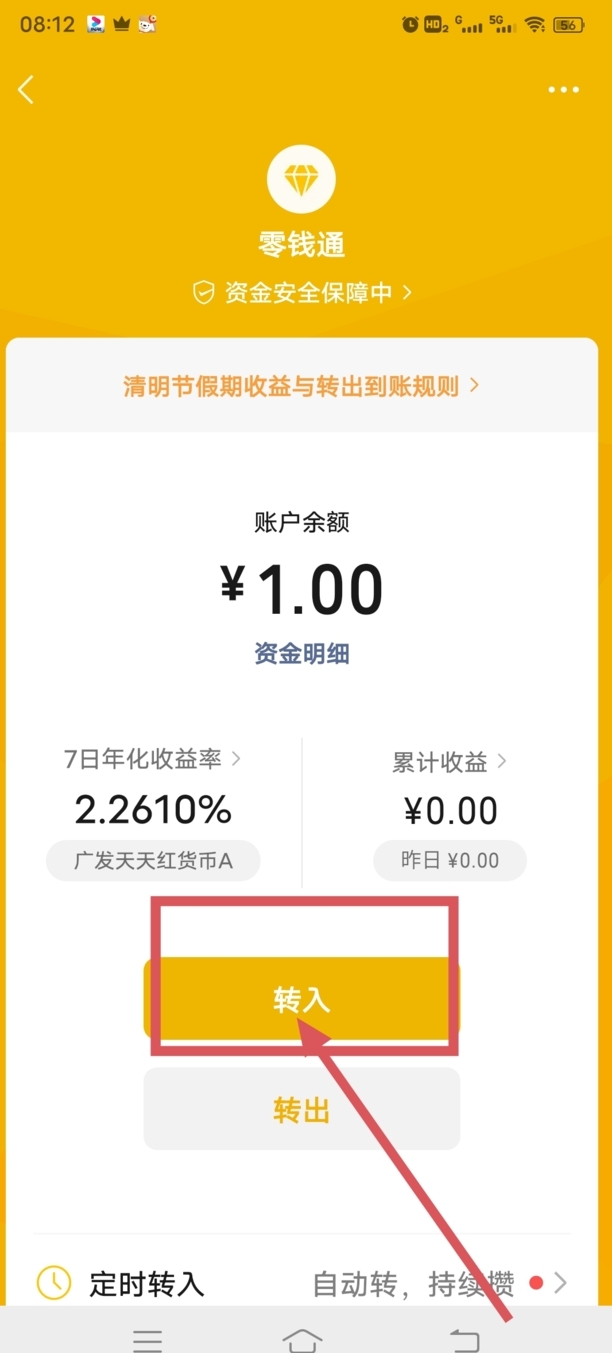The height and width of the screenshot is (1353, 612).
Task: Open the 定时转入 scheduled transfer row
Action: [302, 1282]
